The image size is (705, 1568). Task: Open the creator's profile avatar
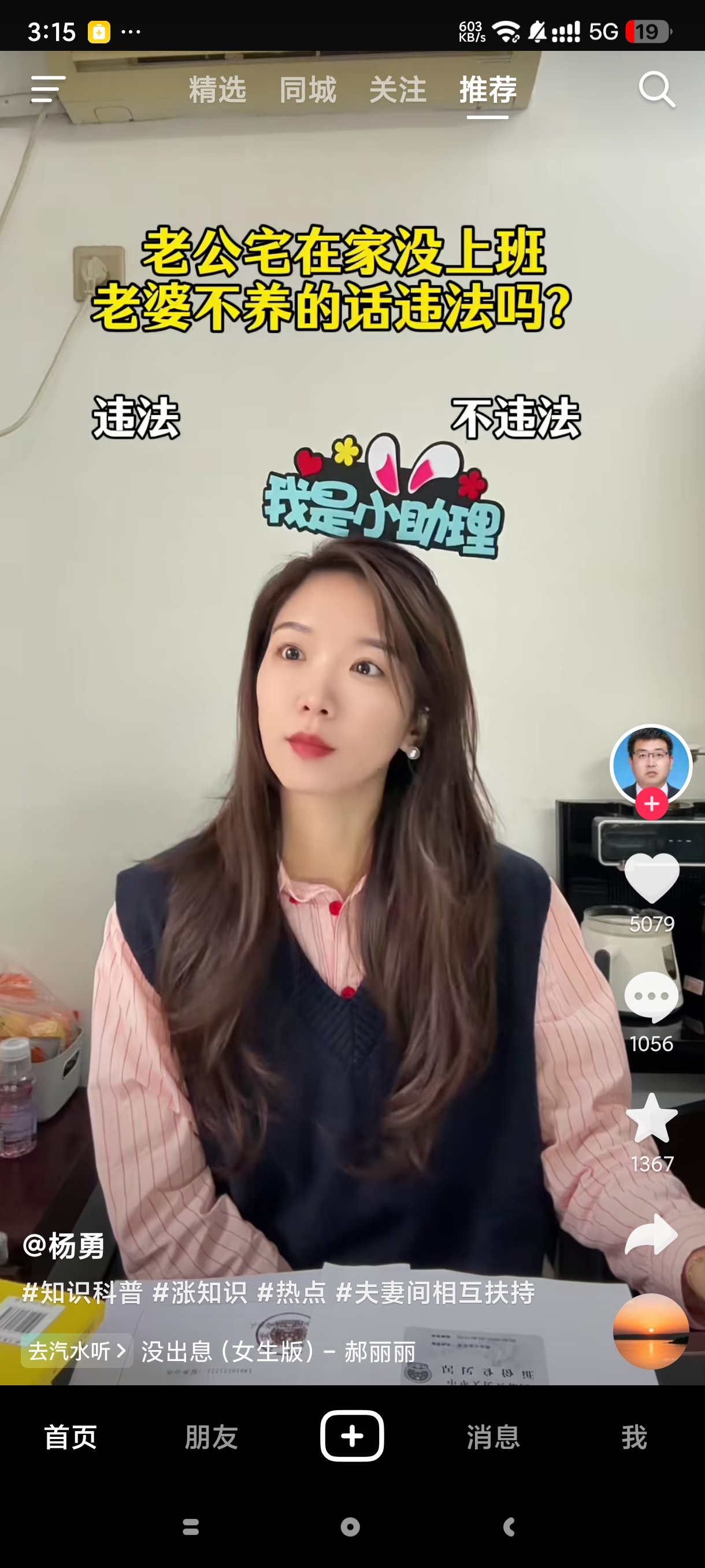pos(651,763)
